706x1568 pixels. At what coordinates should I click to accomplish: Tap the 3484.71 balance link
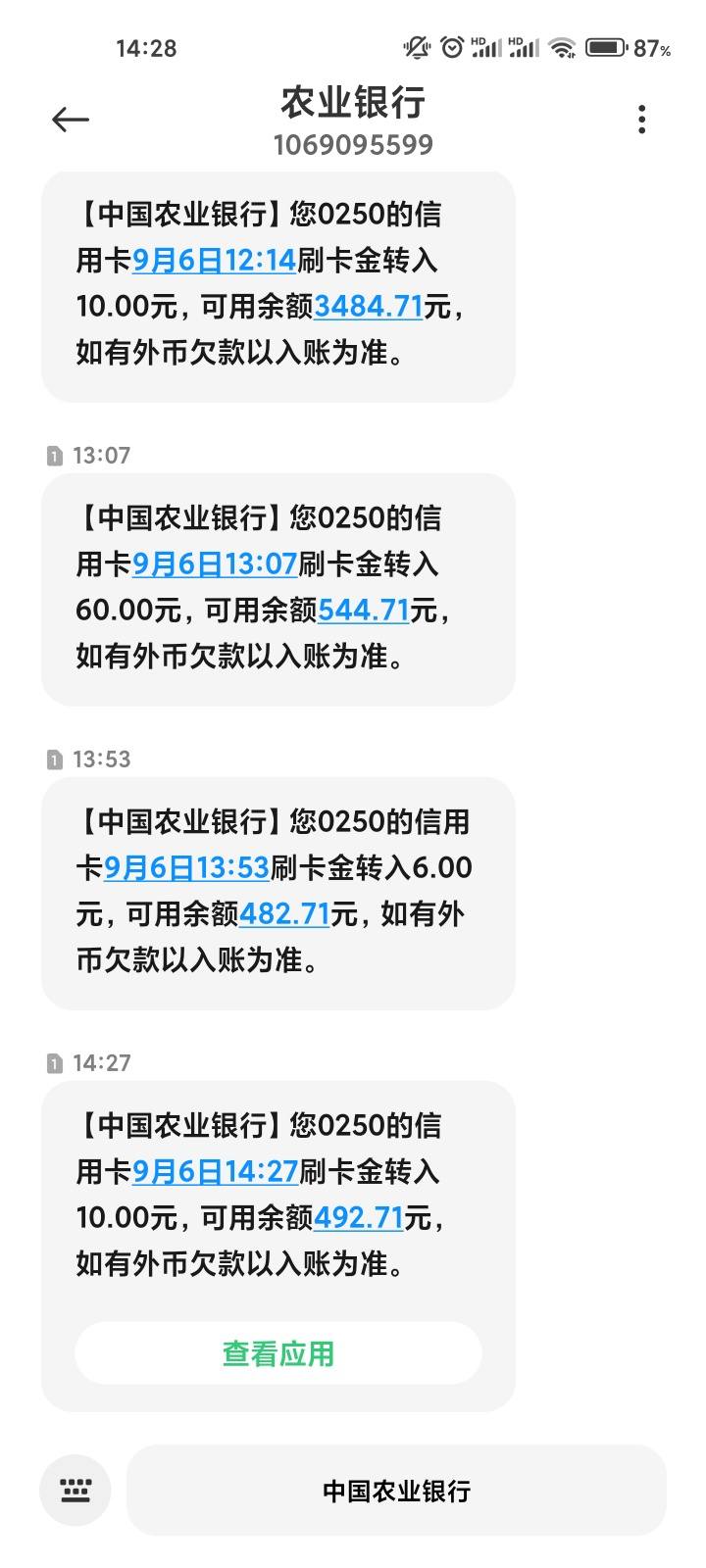click(x=369, y=307)
